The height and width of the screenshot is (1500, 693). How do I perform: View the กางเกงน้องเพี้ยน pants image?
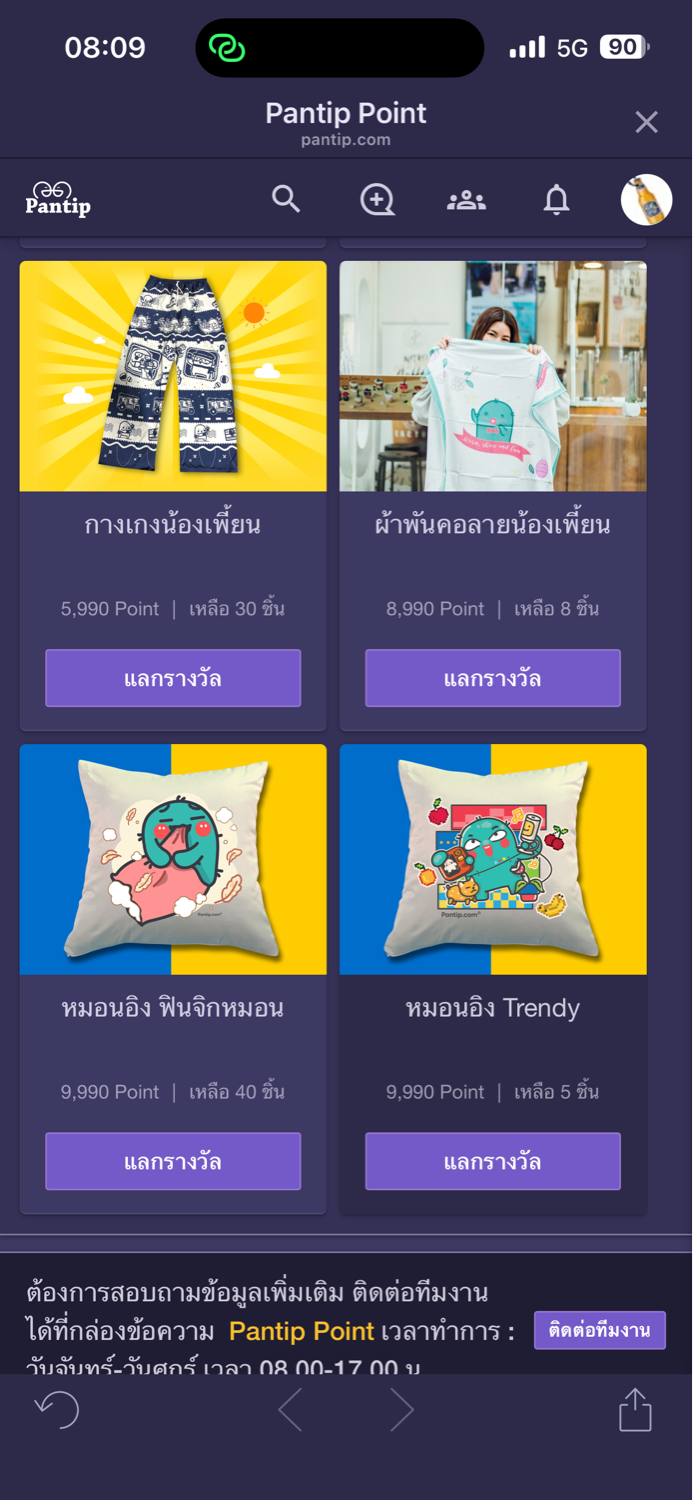(173, 376)
